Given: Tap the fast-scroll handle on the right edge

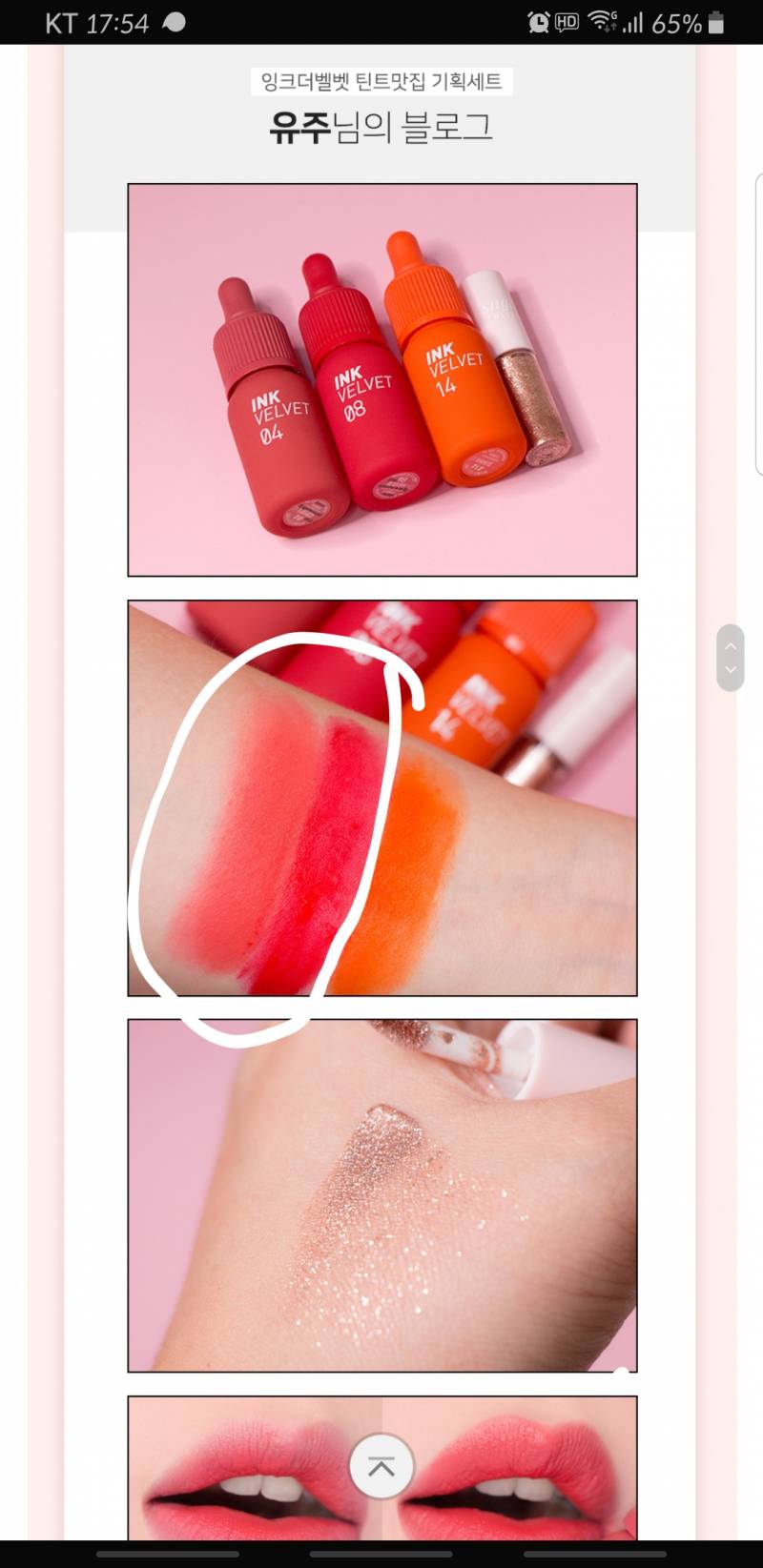Looking at the screenshot, I should pyautogui.click(x=730, y=658).
